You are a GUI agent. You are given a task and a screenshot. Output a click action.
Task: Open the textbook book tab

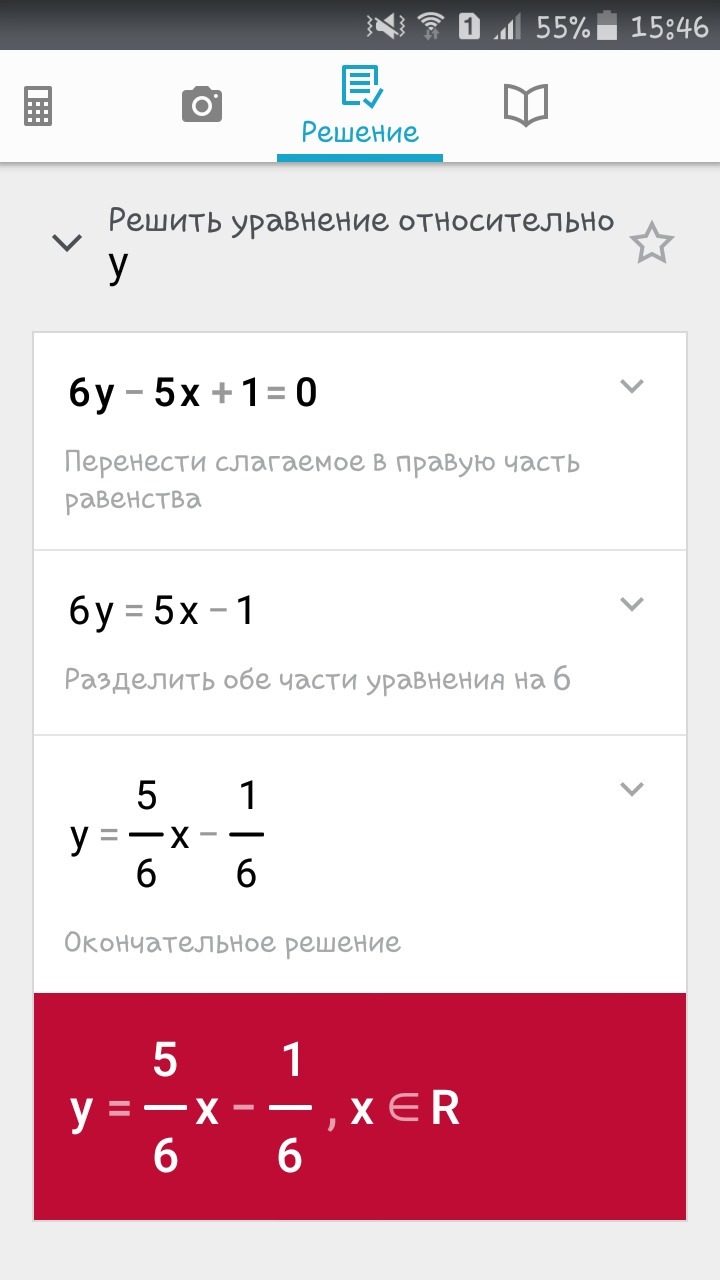coord(526,105)
